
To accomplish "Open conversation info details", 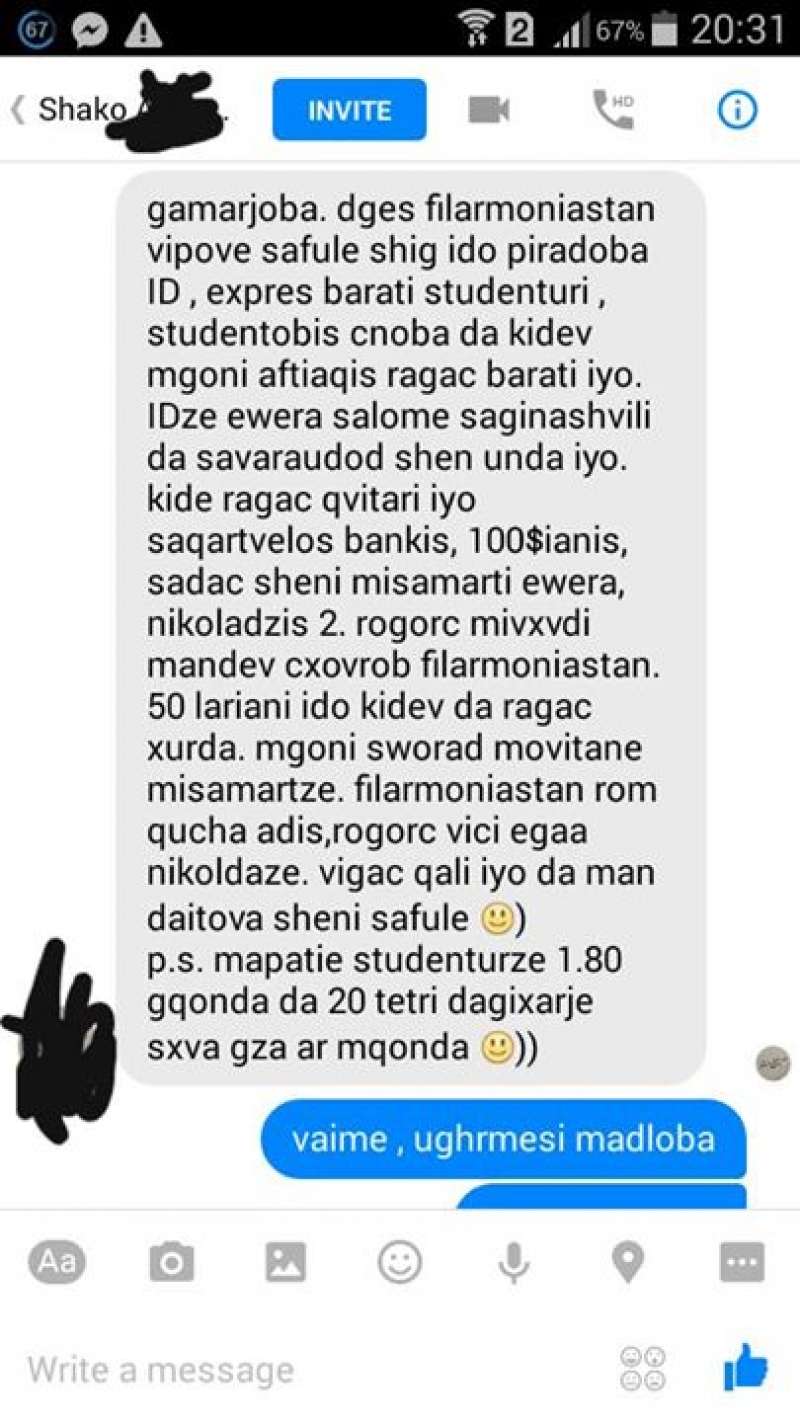I will point(737,110).
